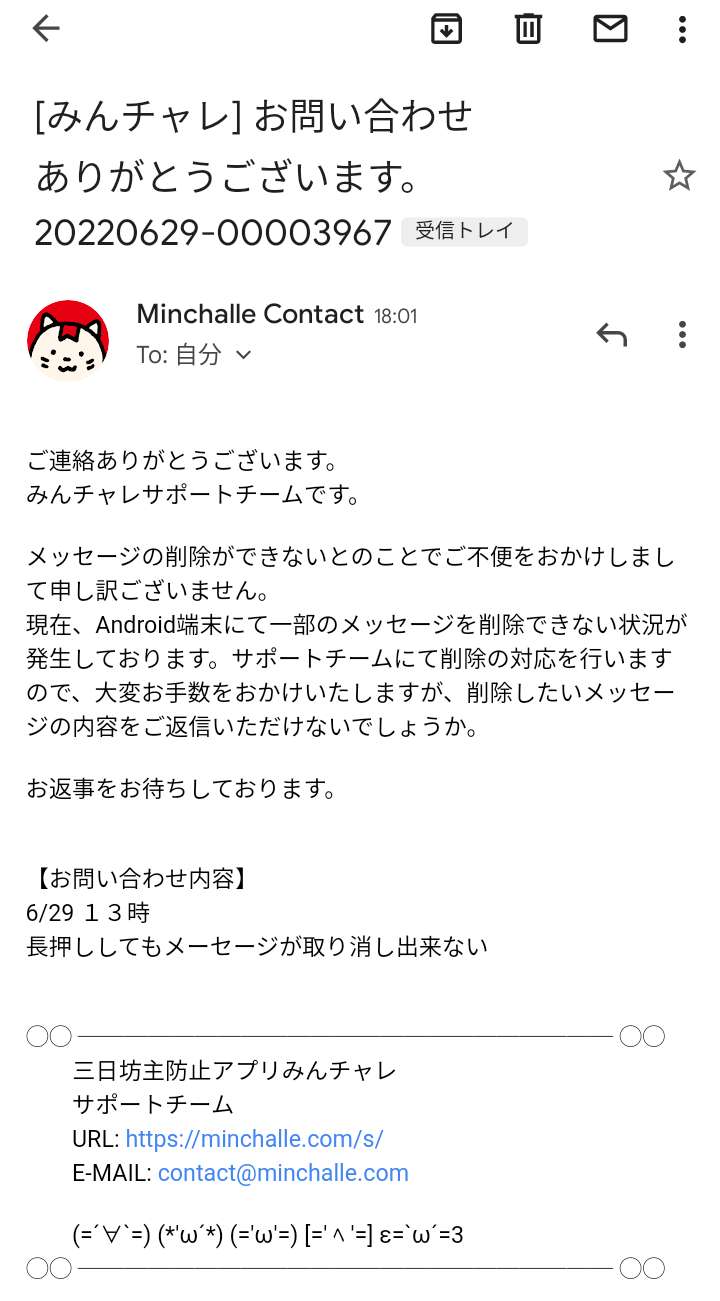Open the minchalle.com/s/ URL link
The height and width of the screenshot is (1301, 720).
point(254,1139)
